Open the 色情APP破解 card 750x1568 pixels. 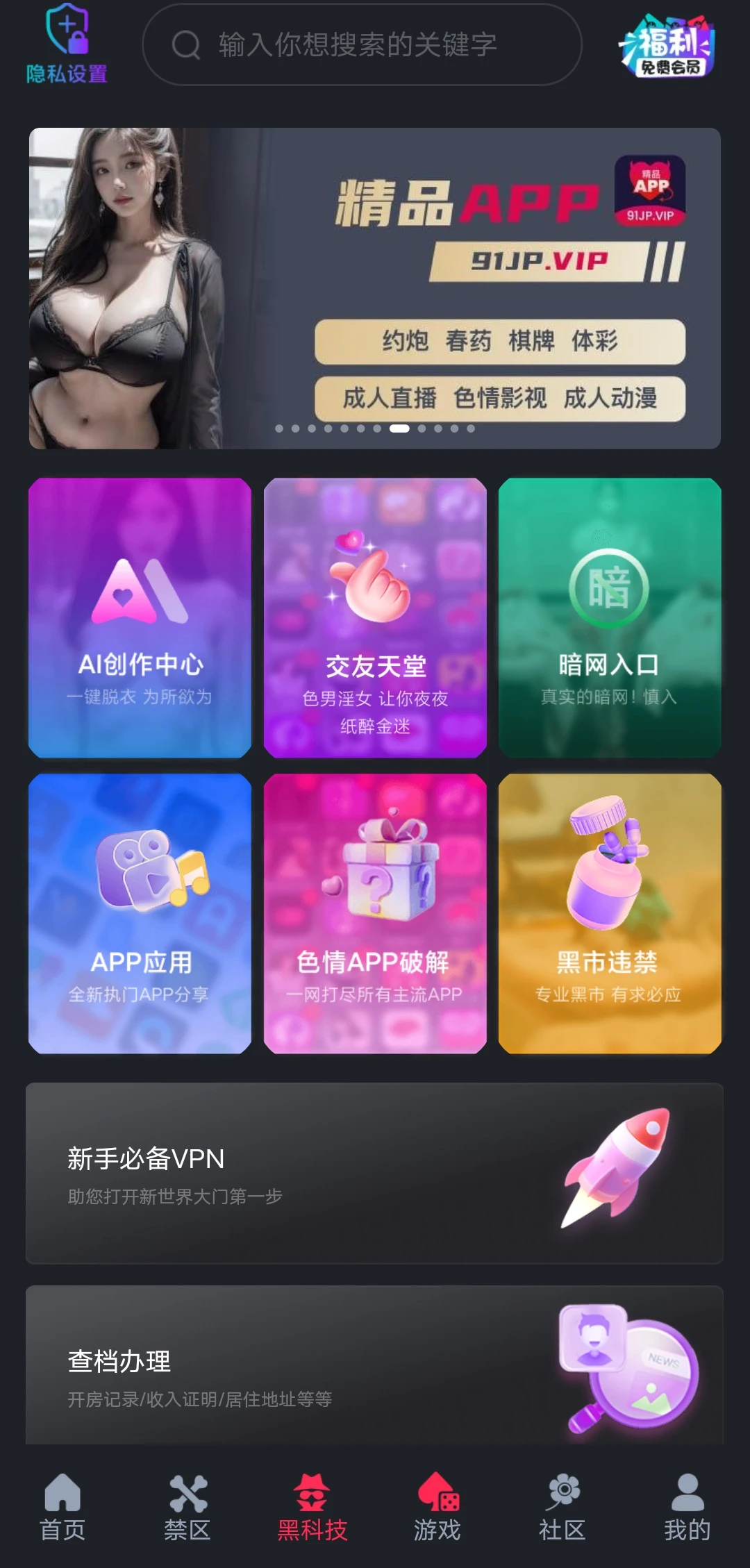pyautogui.click(x=375, y=913)
